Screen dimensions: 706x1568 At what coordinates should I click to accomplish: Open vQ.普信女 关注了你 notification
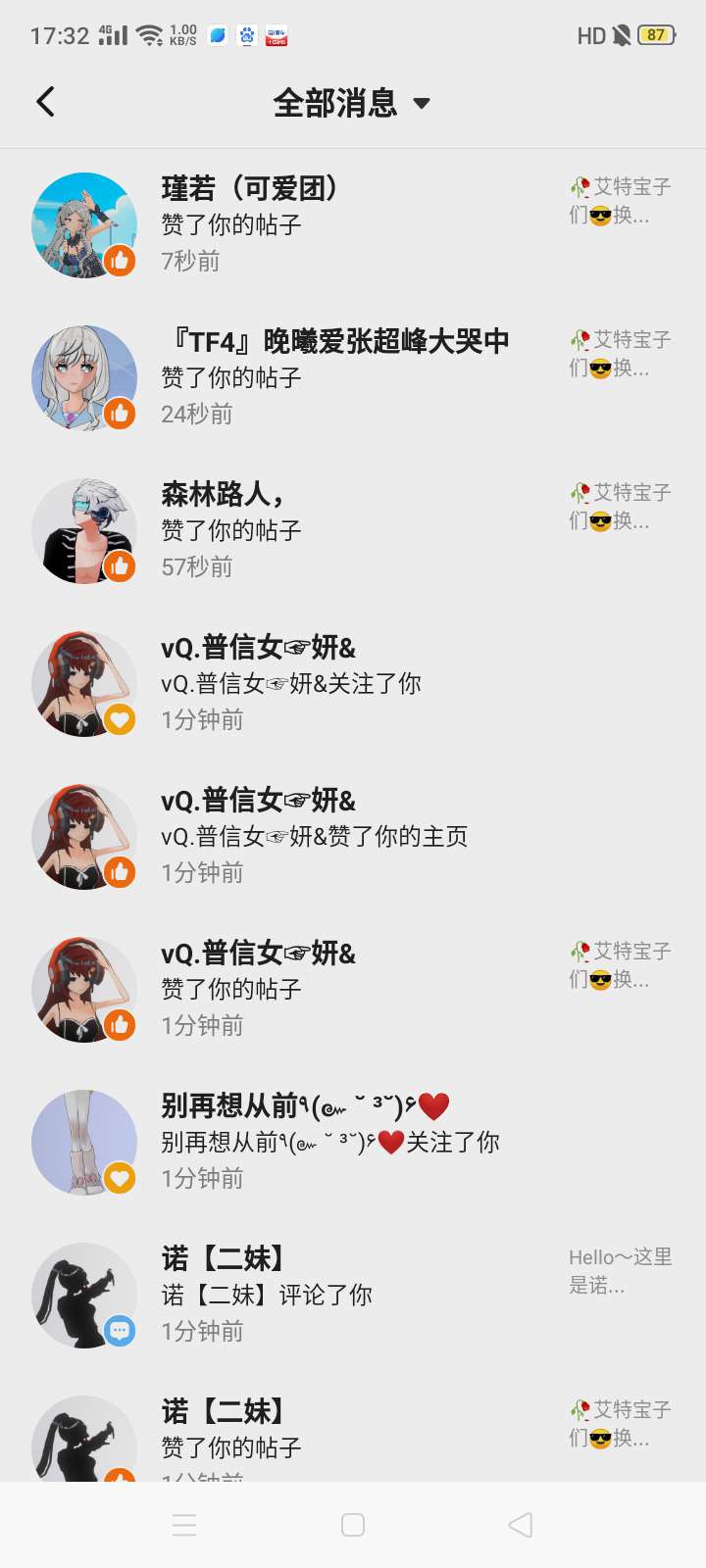[x=353, y=684]
